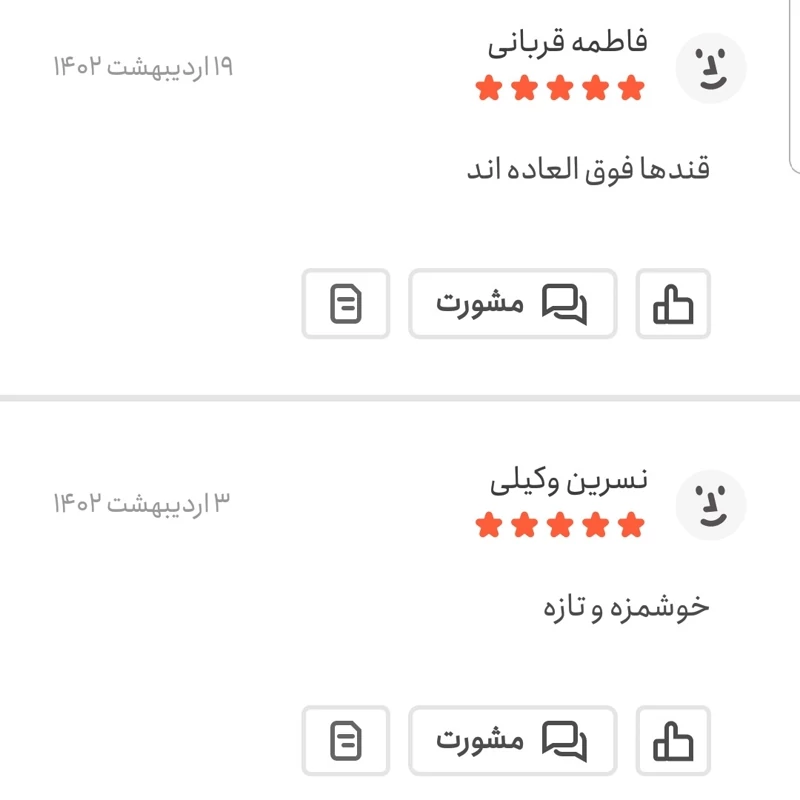800x800 pixels.
Task: Open the document icon under نسرین وکیلی's review
Action: click(346, 741)
